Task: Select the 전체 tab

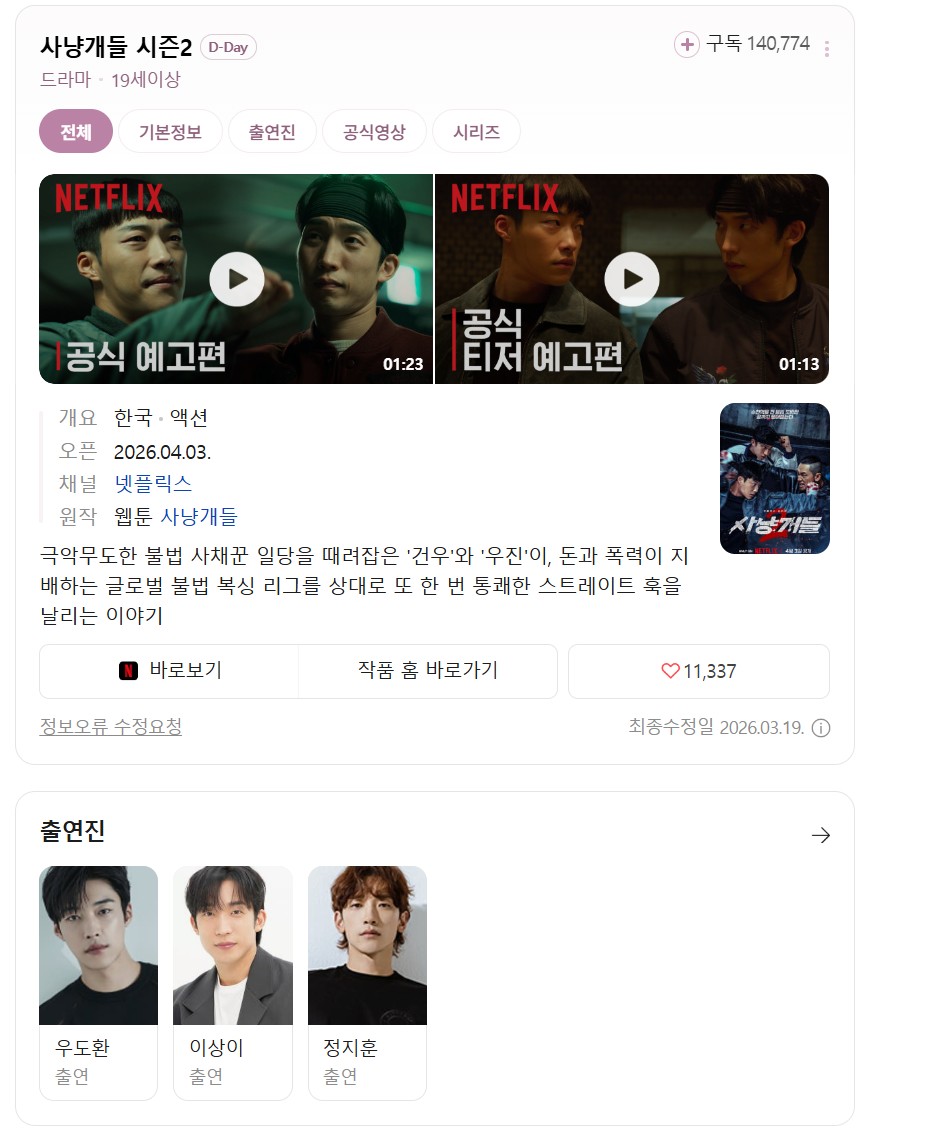Action: click(x=76, y=132)
